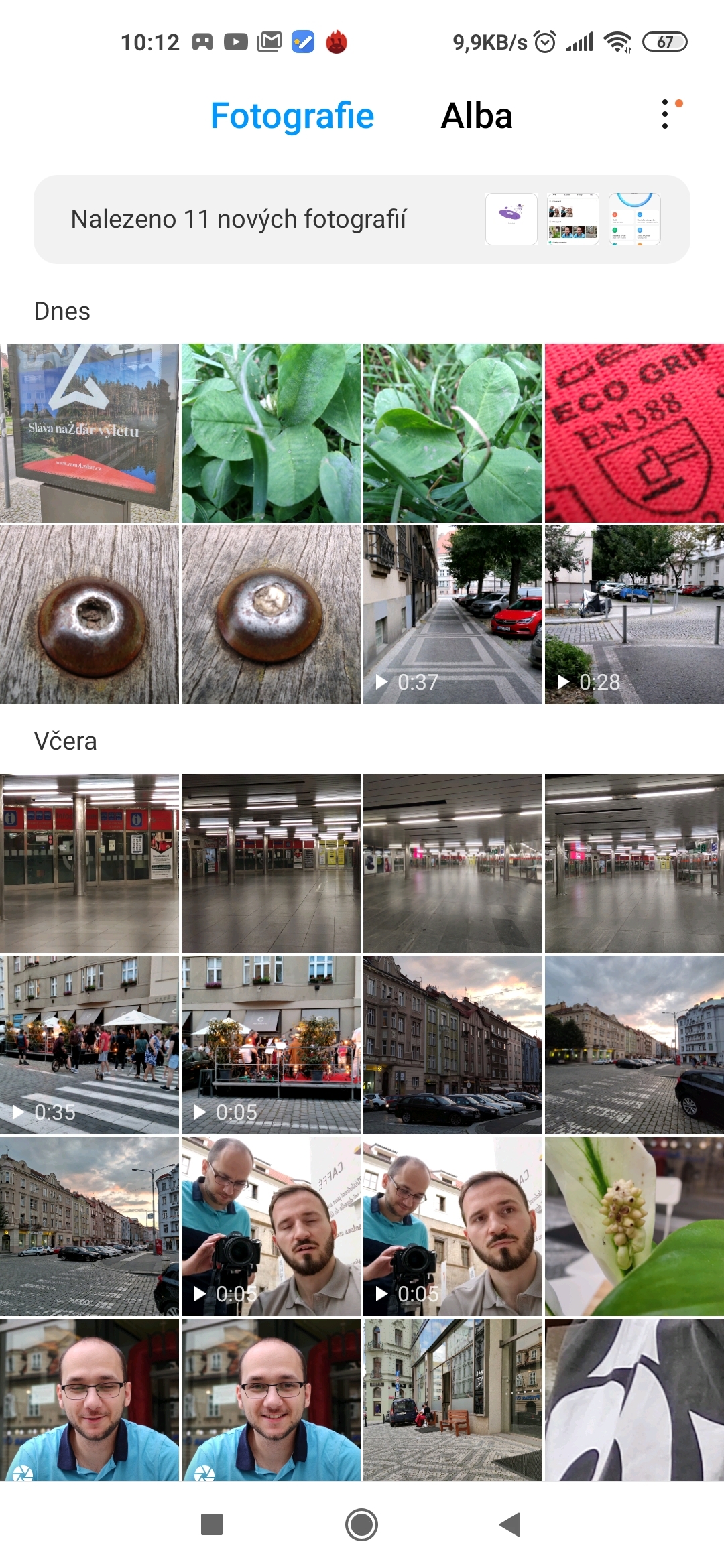Viewport: 724px width, 1568px height.
Task: Tap the system home button
Action: click(361, 1524)
